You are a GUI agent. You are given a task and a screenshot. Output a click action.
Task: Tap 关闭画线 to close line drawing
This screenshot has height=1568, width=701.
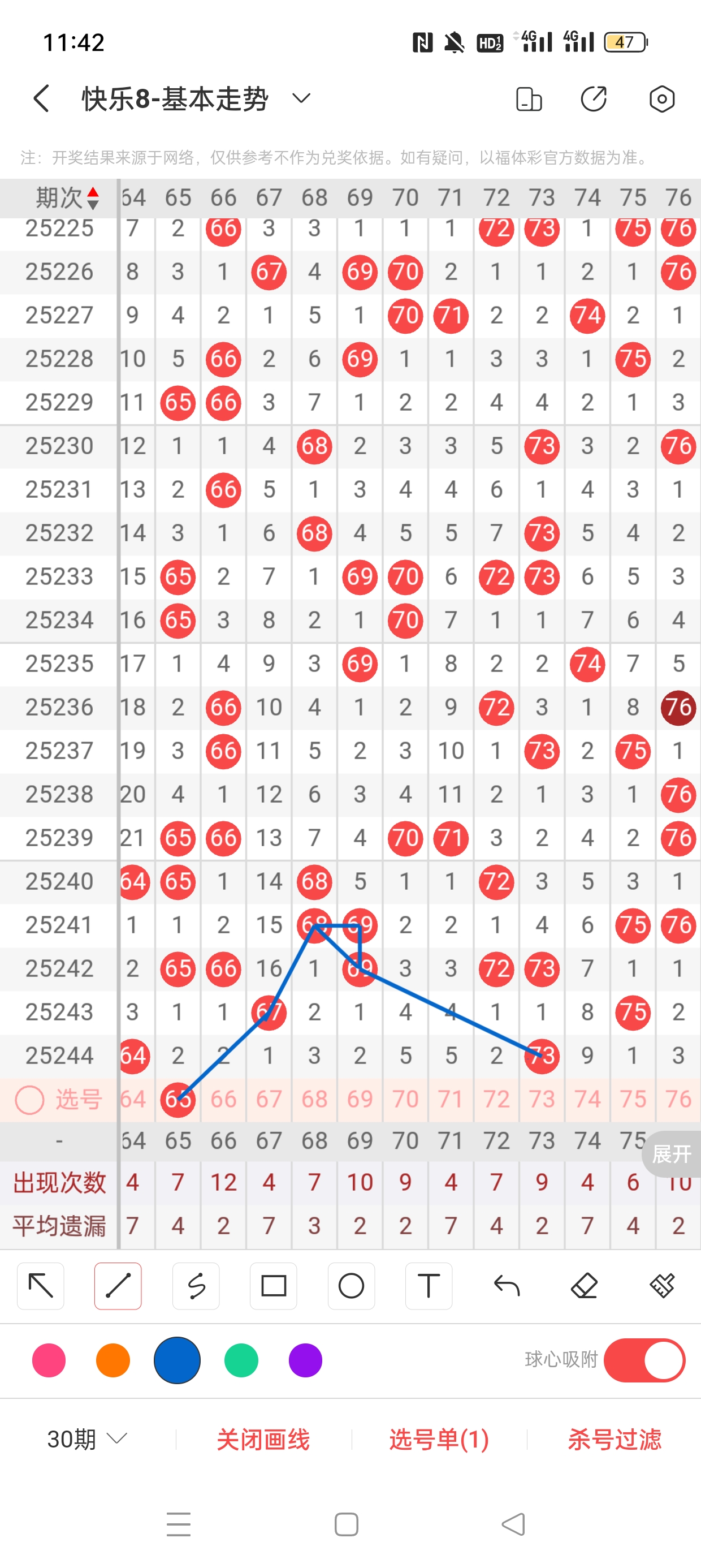pyautogui.click(x=263, y=1440)
